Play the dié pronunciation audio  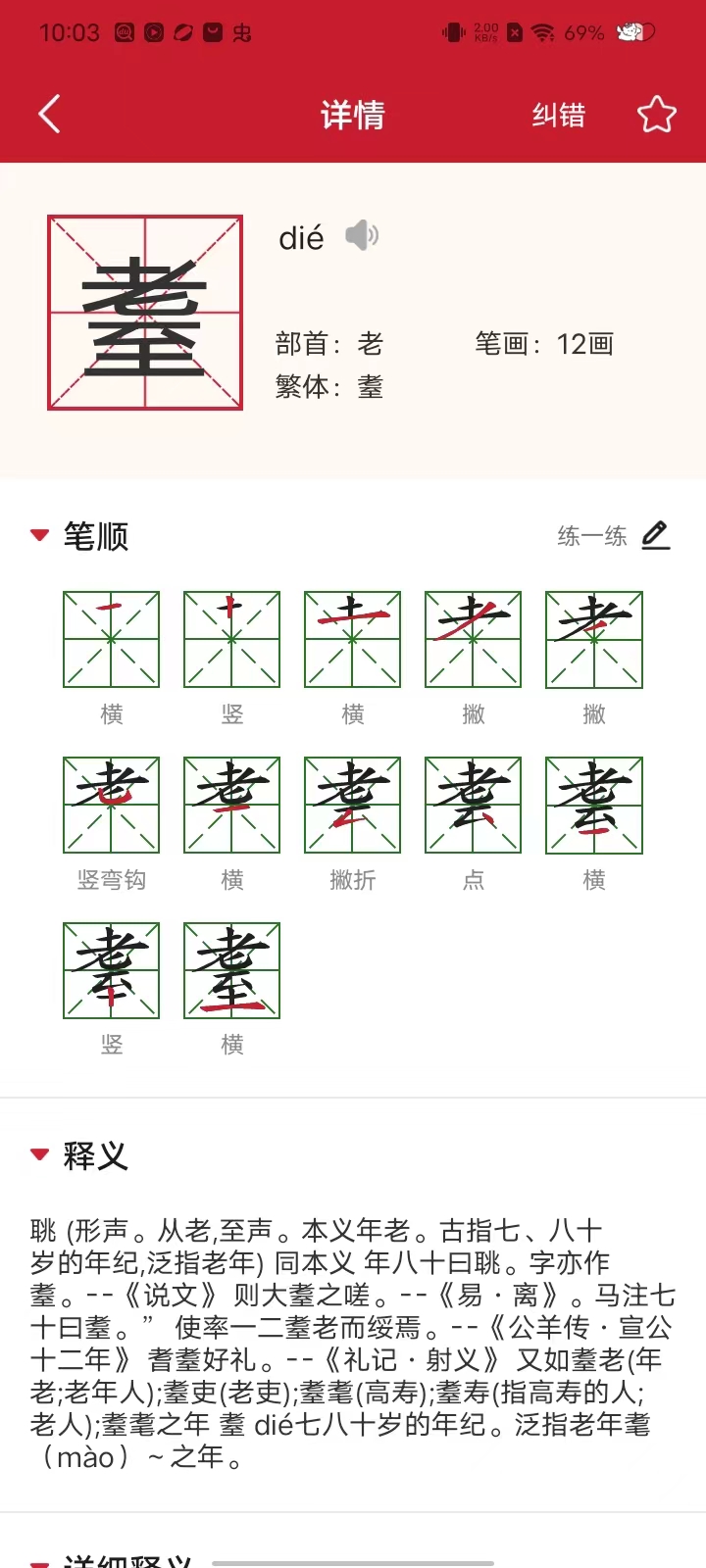pos(361,236)
